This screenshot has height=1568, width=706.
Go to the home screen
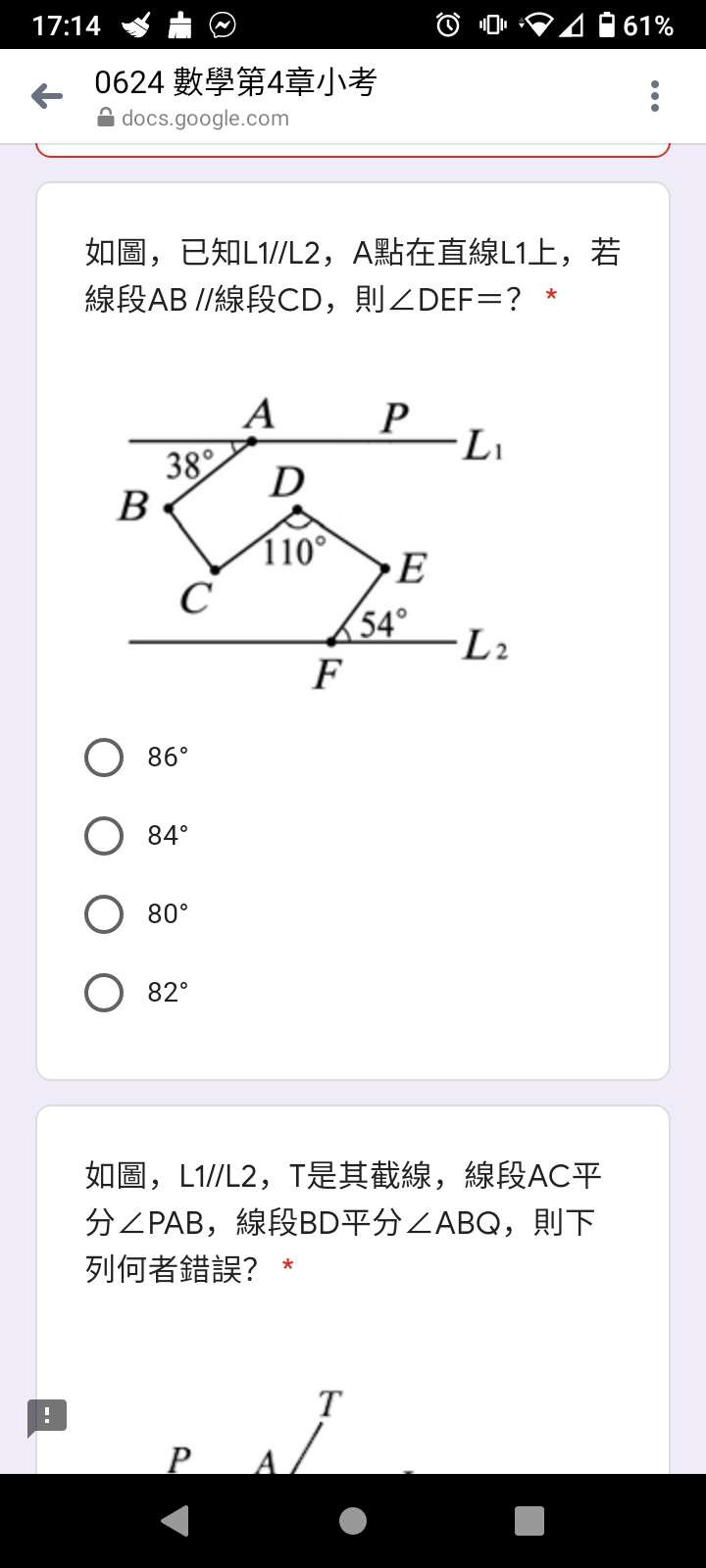click(353, 1520)
